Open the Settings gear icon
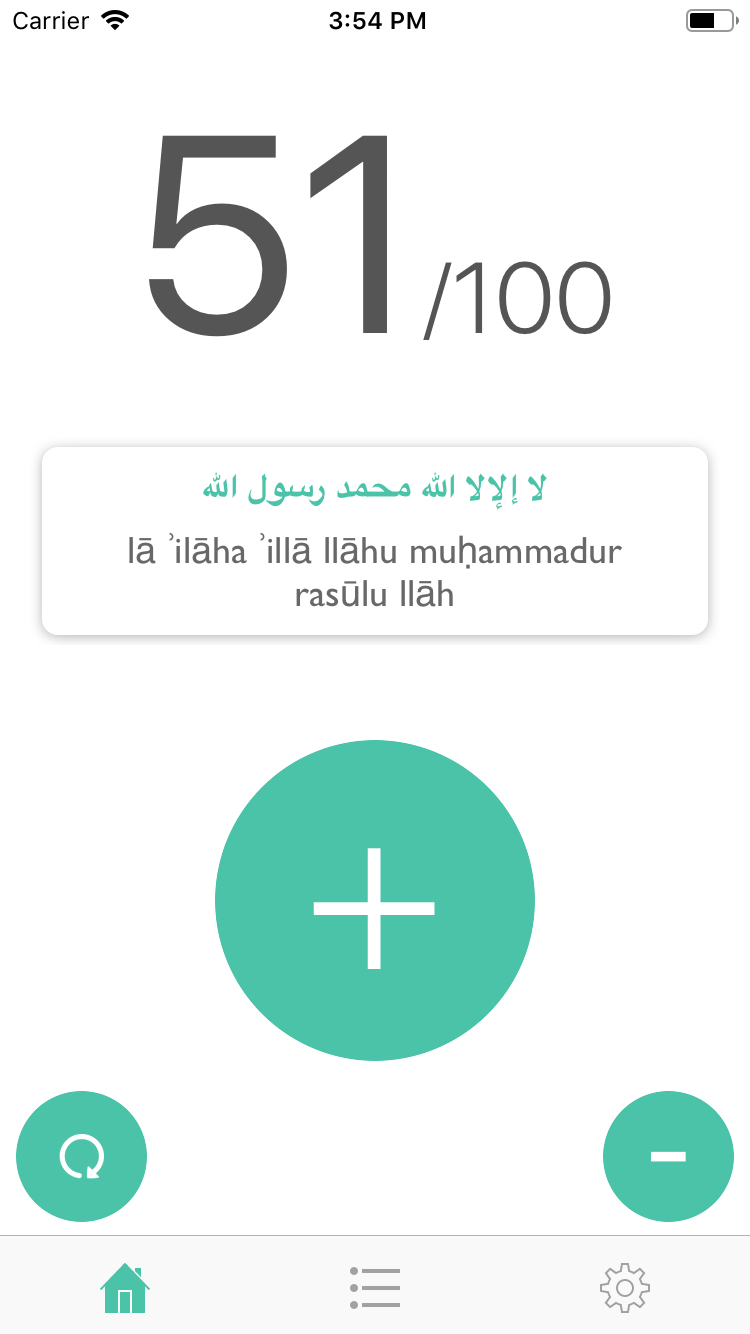The height and width of the screenshot is (1334, 750). (625, 1288)
